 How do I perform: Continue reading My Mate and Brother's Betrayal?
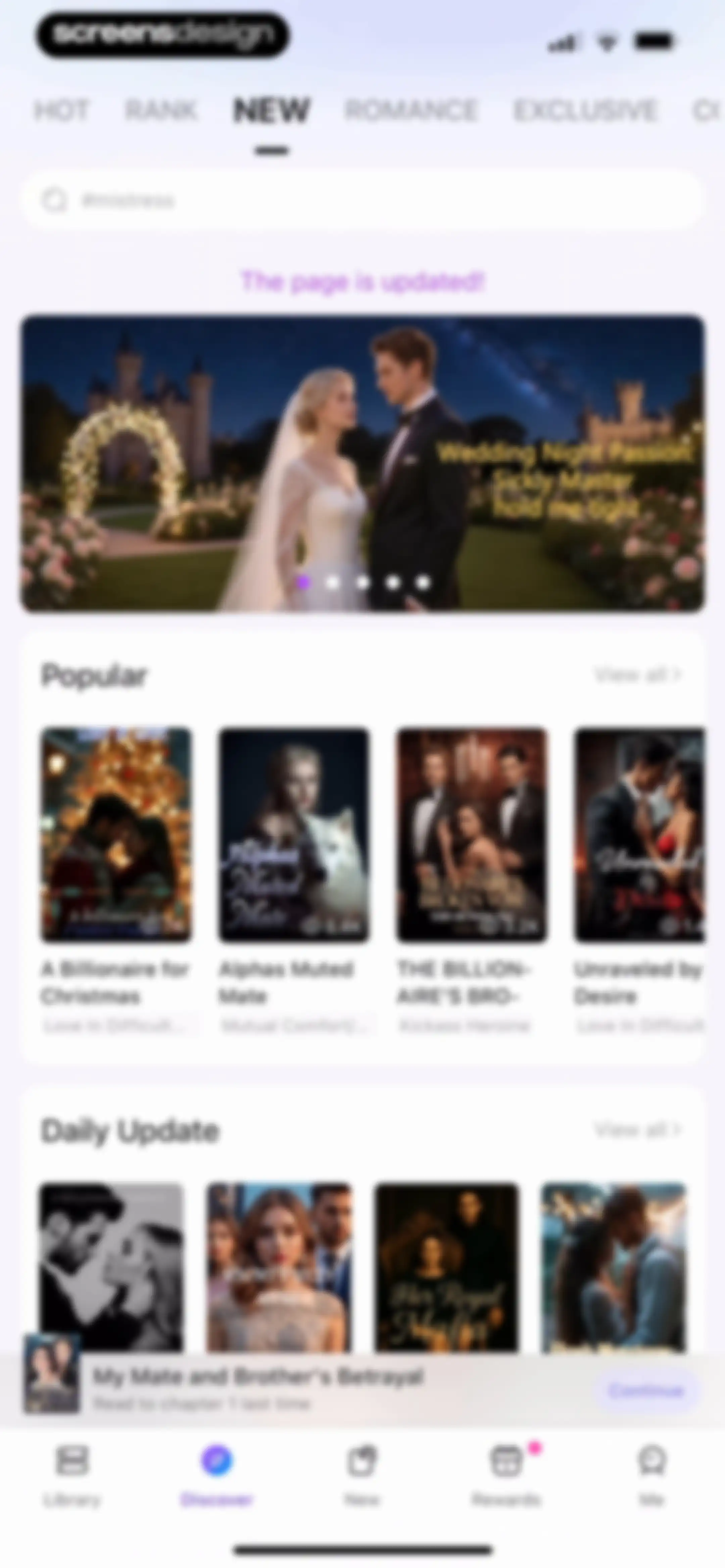coord(646,1391)
